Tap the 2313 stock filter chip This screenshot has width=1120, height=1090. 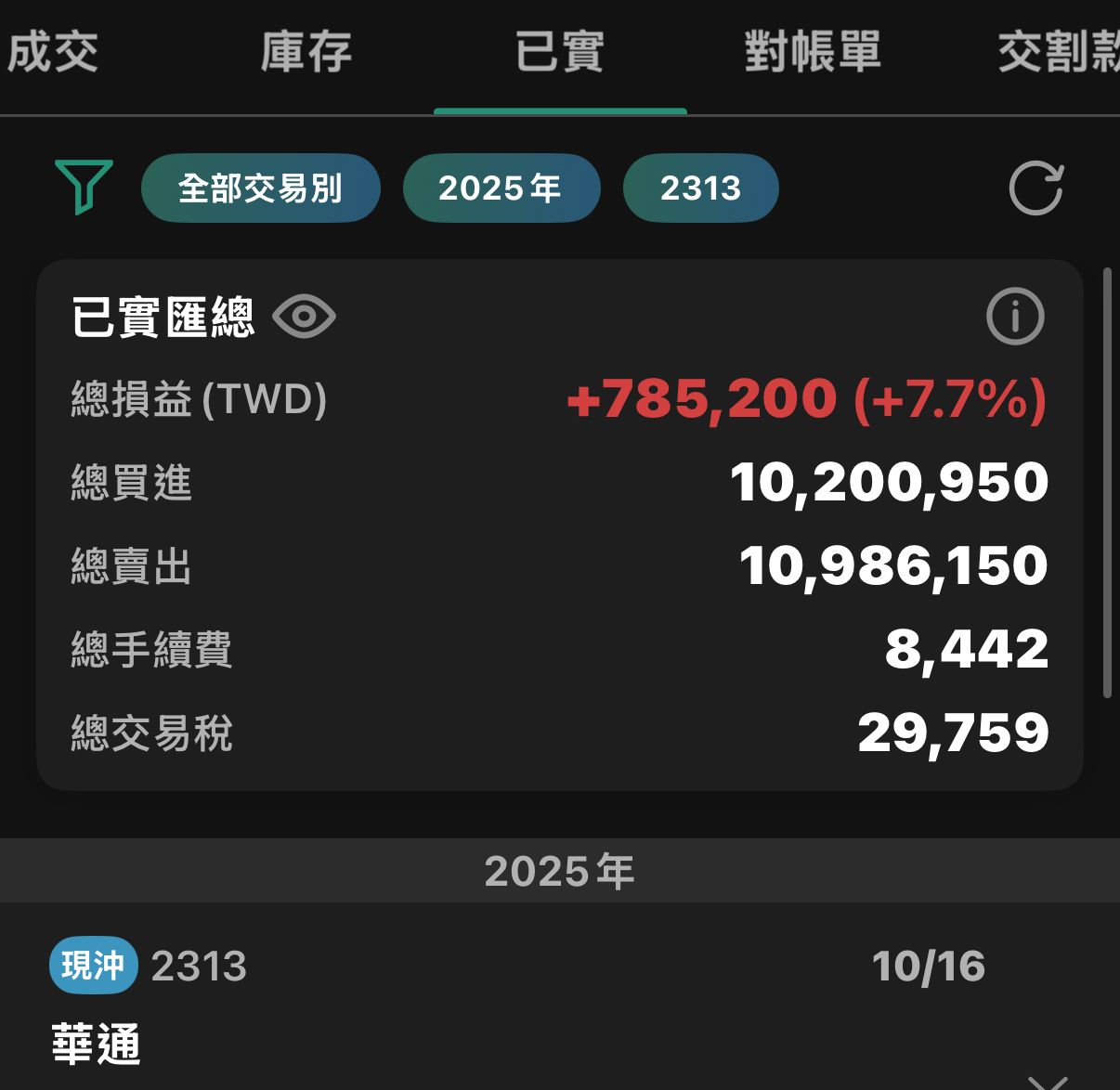[x=700, y=188]
